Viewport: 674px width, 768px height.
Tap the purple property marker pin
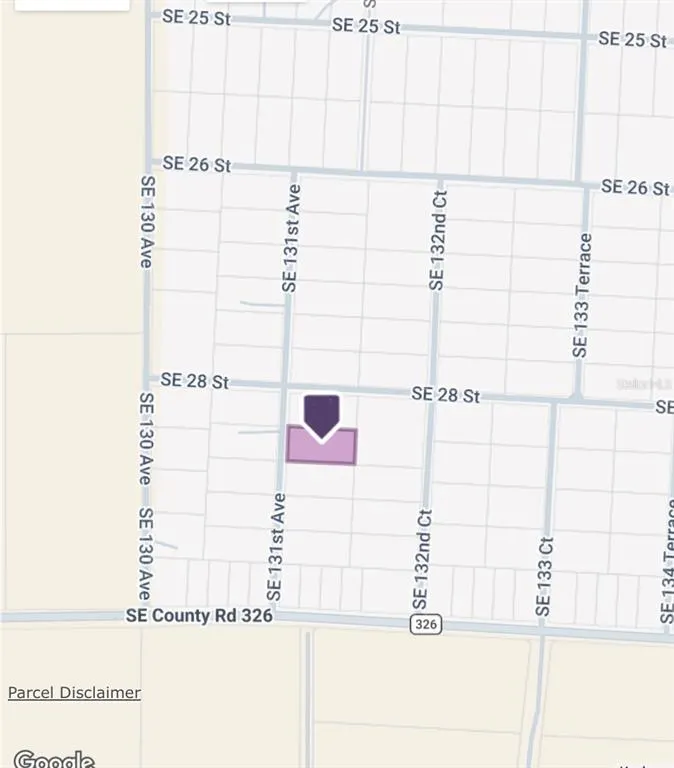click(321, 415)
